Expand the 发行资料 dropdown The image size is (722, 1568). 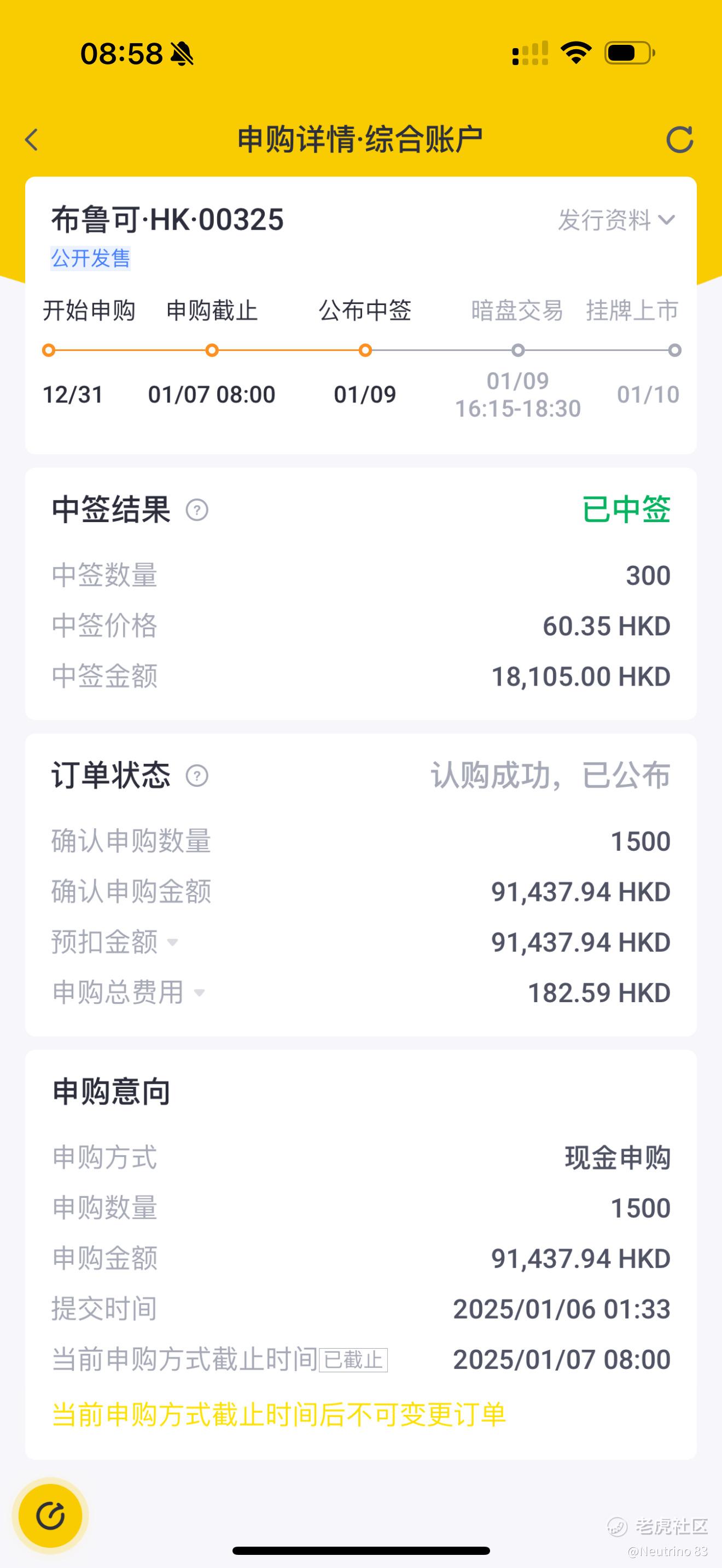616,220
